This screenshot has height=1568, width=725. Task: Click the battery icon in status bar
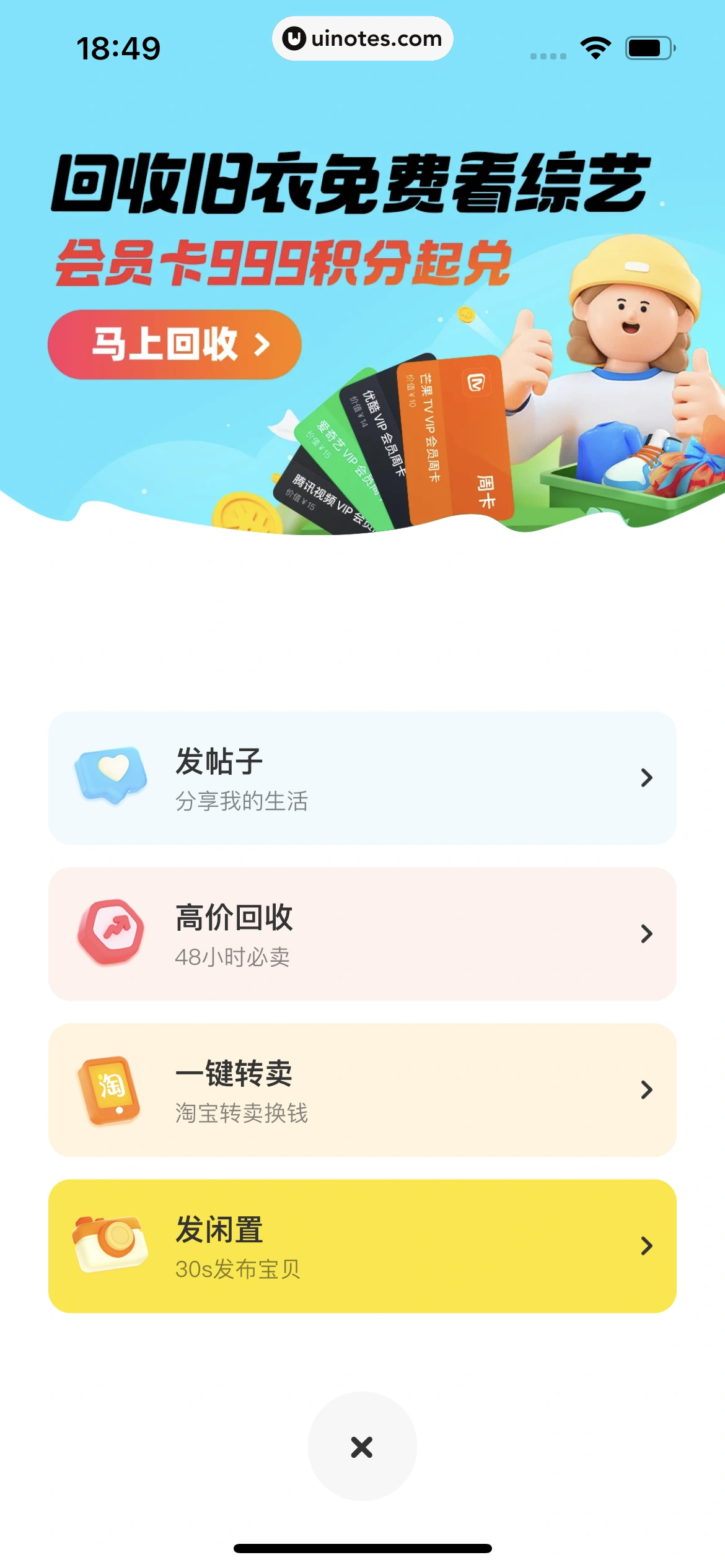tap(649, 46)
